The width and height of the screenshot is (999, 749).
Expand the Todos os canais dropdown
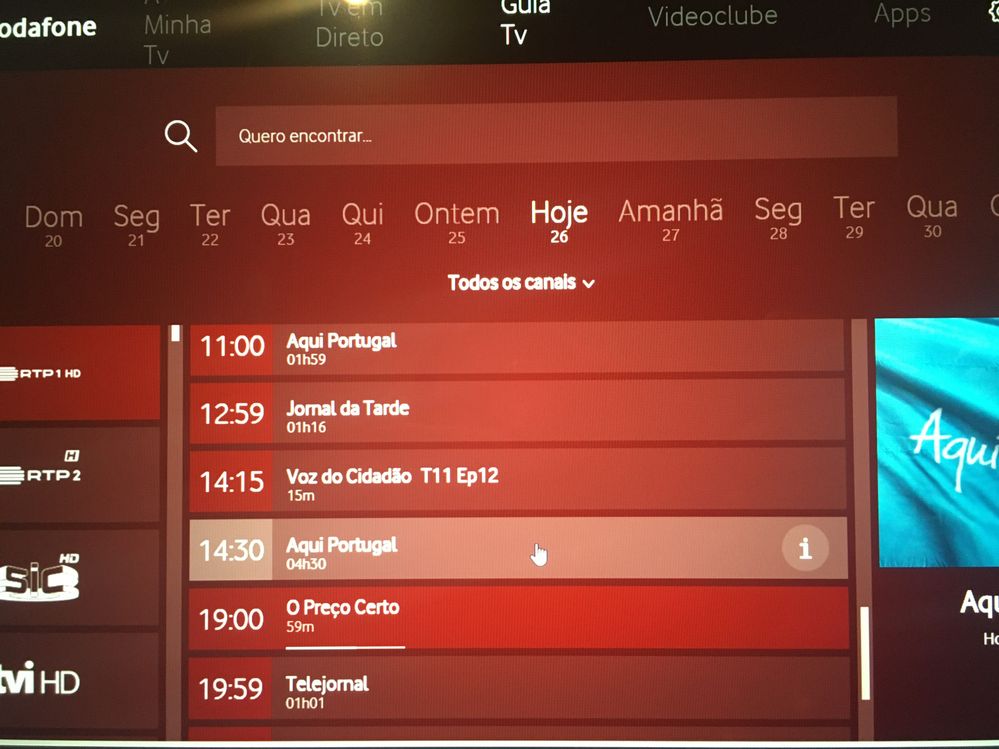coord(521,283)
